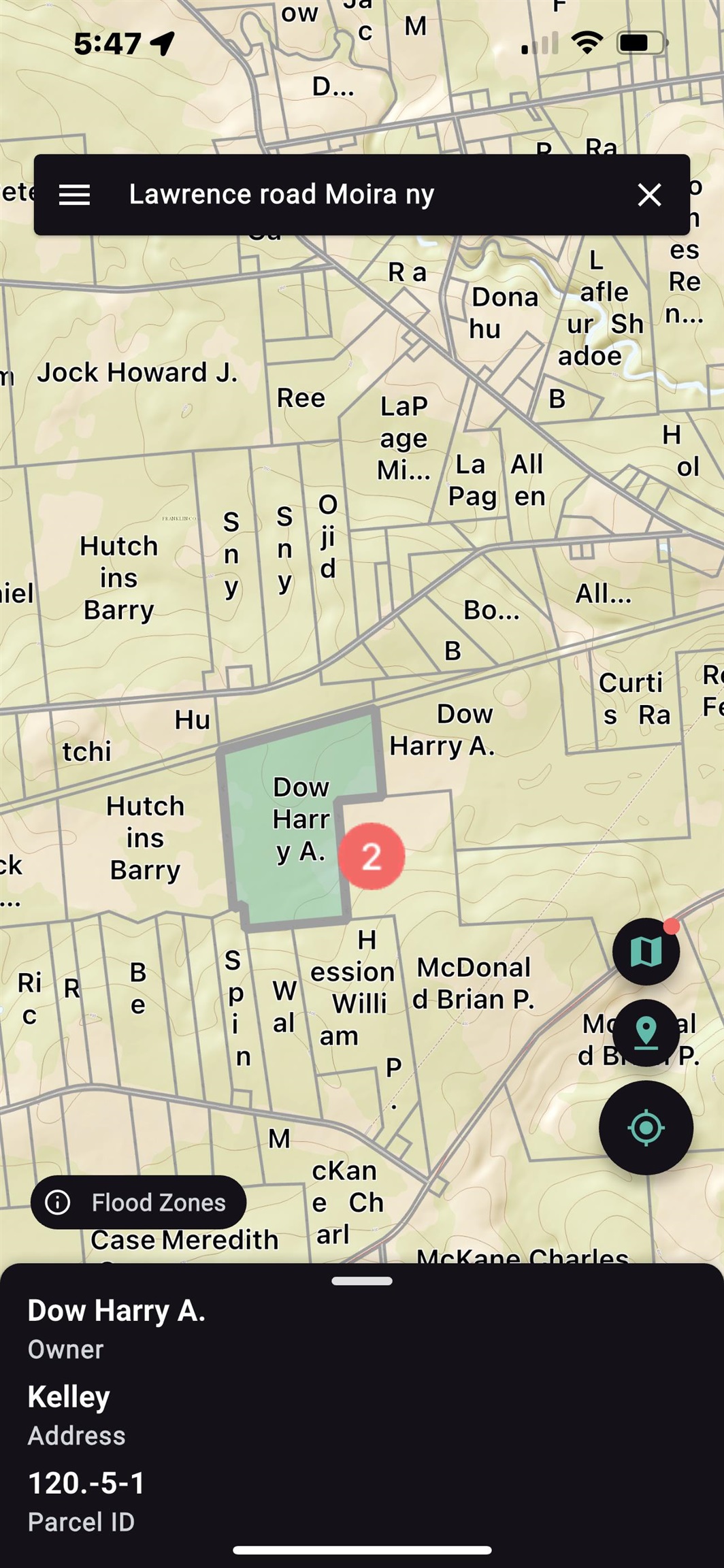Center map on my current location
Image resolution: width=724 pixels, height=1568 pixels.
click(646, 1128)
